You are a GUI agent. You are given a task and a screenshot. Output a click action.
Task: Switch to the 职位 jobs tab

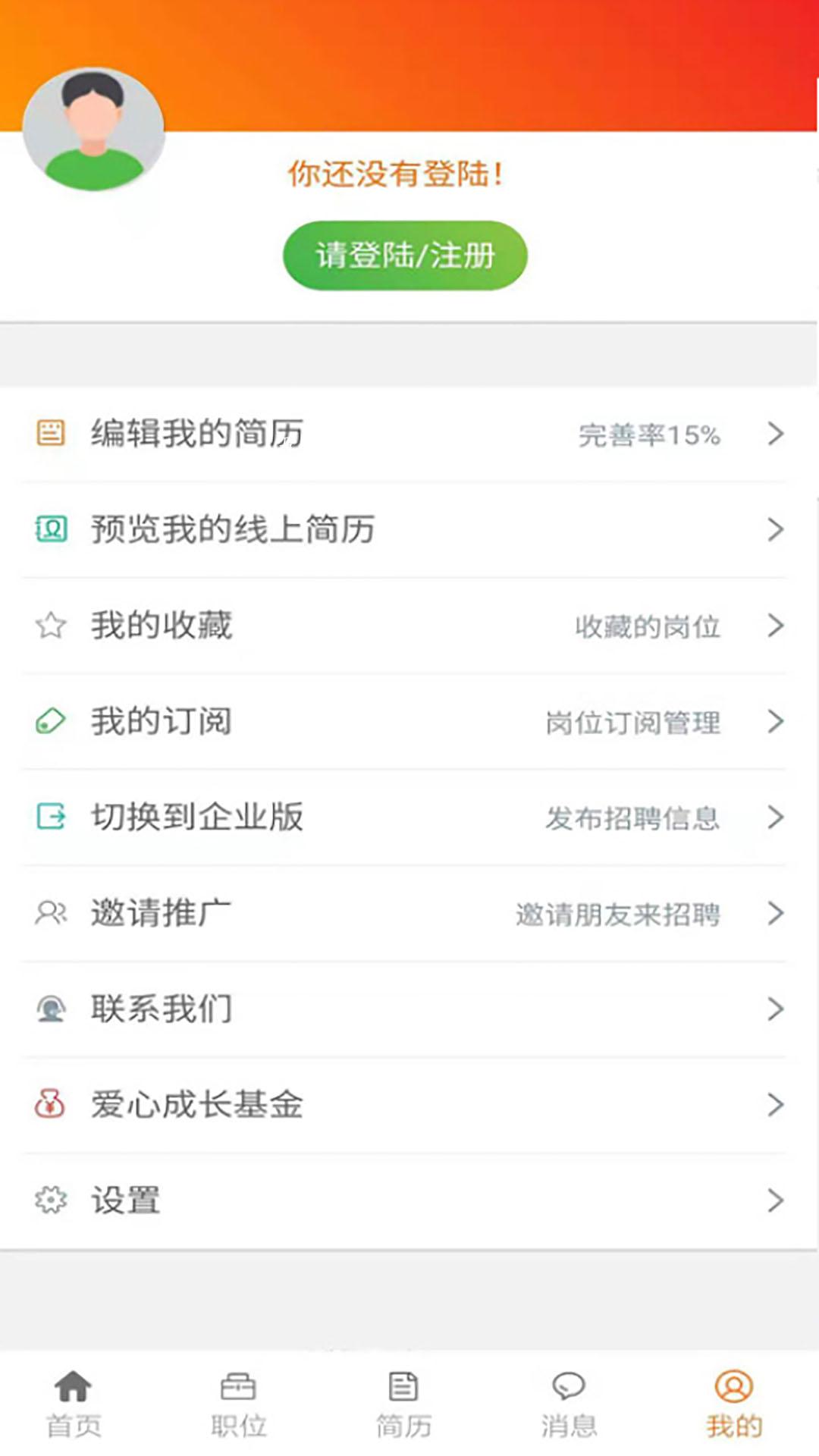238,1404
